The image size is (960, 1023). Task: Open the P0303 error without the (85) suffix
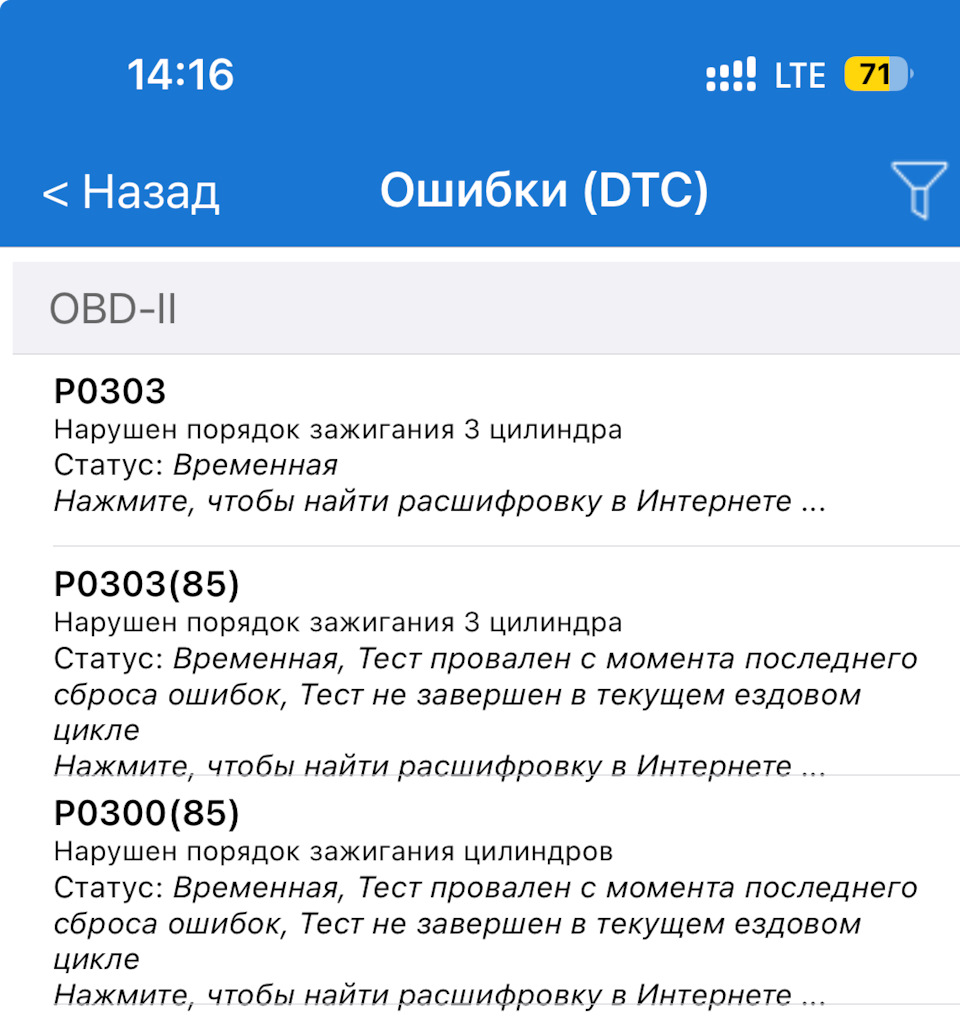point(440,446)
